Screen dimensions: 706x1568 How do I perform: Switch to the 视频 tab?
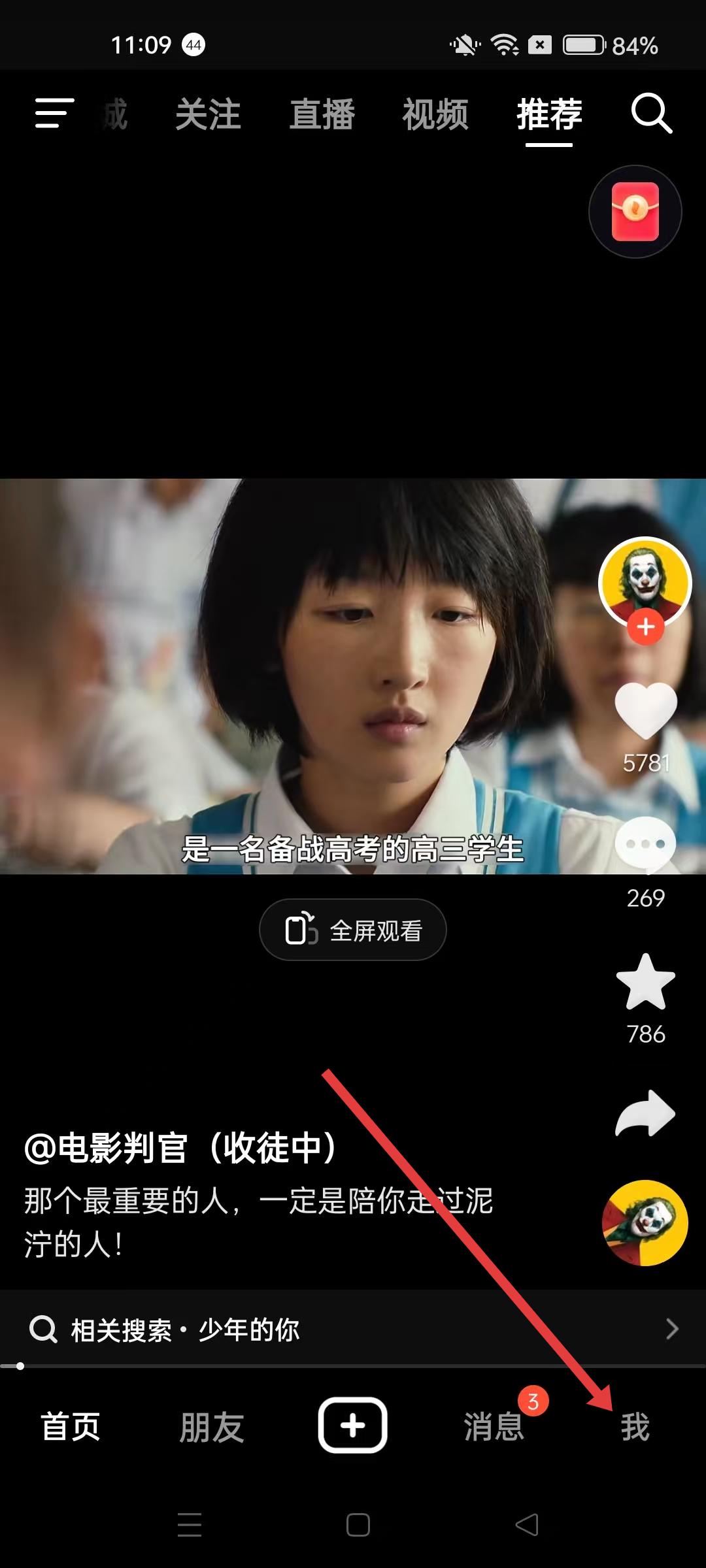(435, 114)
